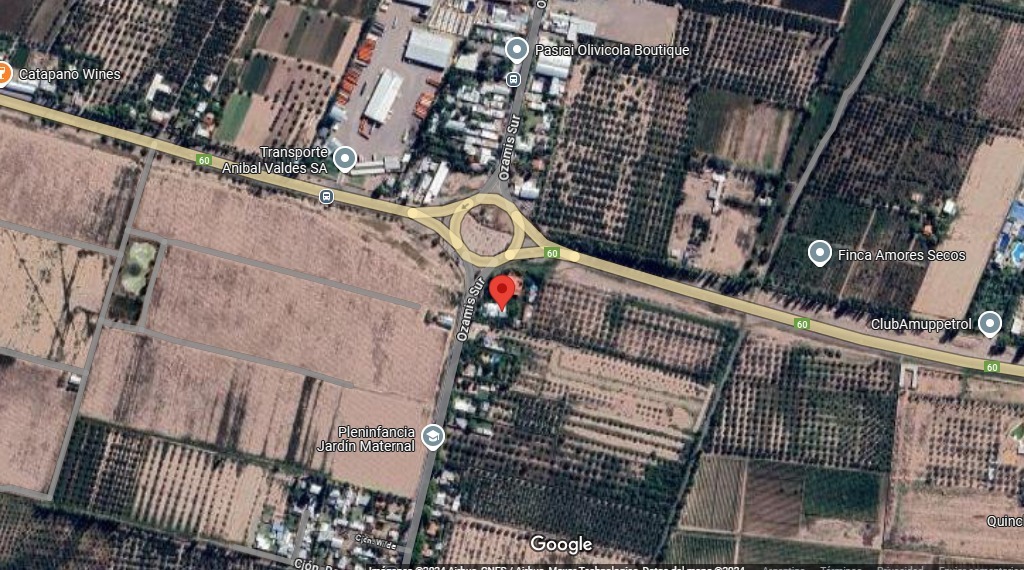This screenshot has width=1024, height=570.
Task: Tap the Finca Amores Secos marker
Action: coord(820,254)
